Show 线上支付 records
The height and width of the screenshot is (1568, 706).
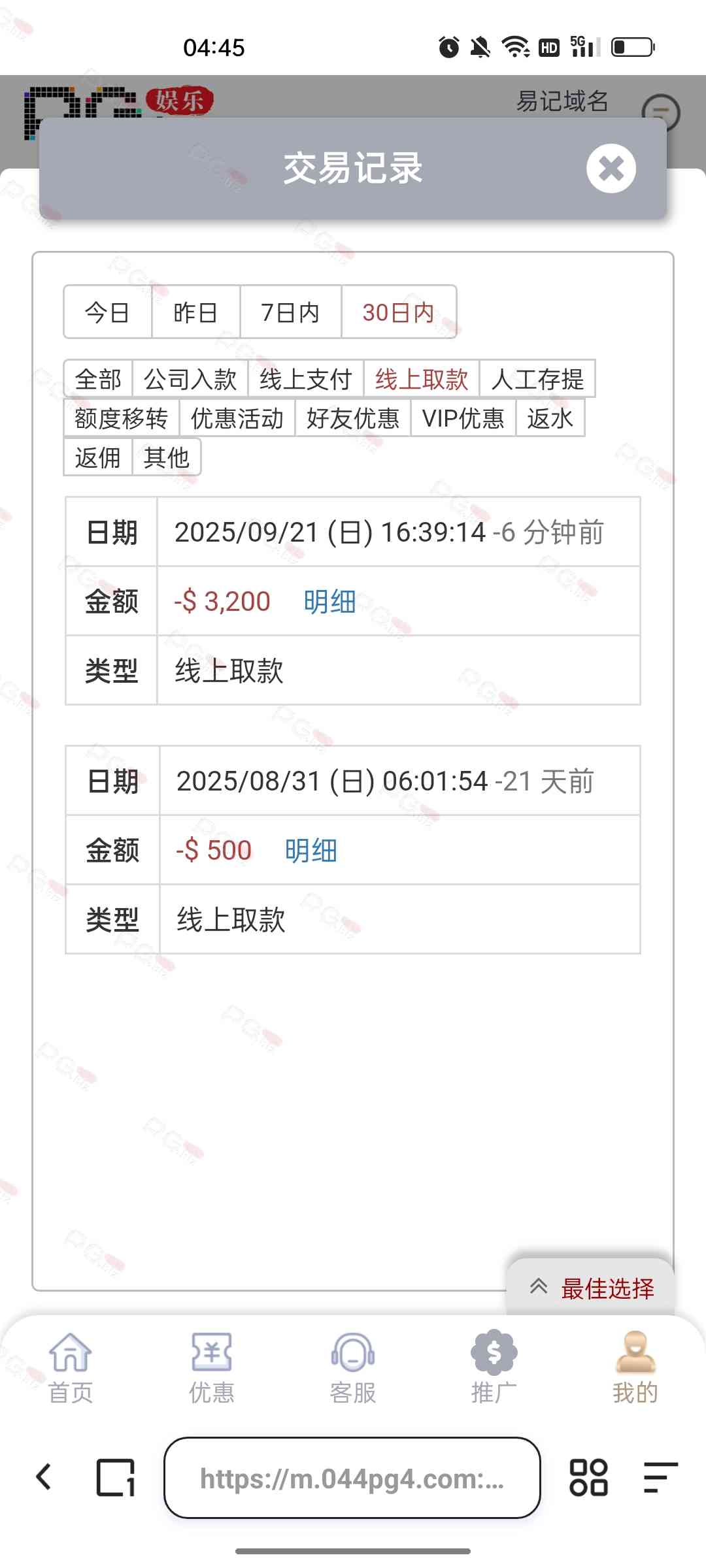point(305,379)
